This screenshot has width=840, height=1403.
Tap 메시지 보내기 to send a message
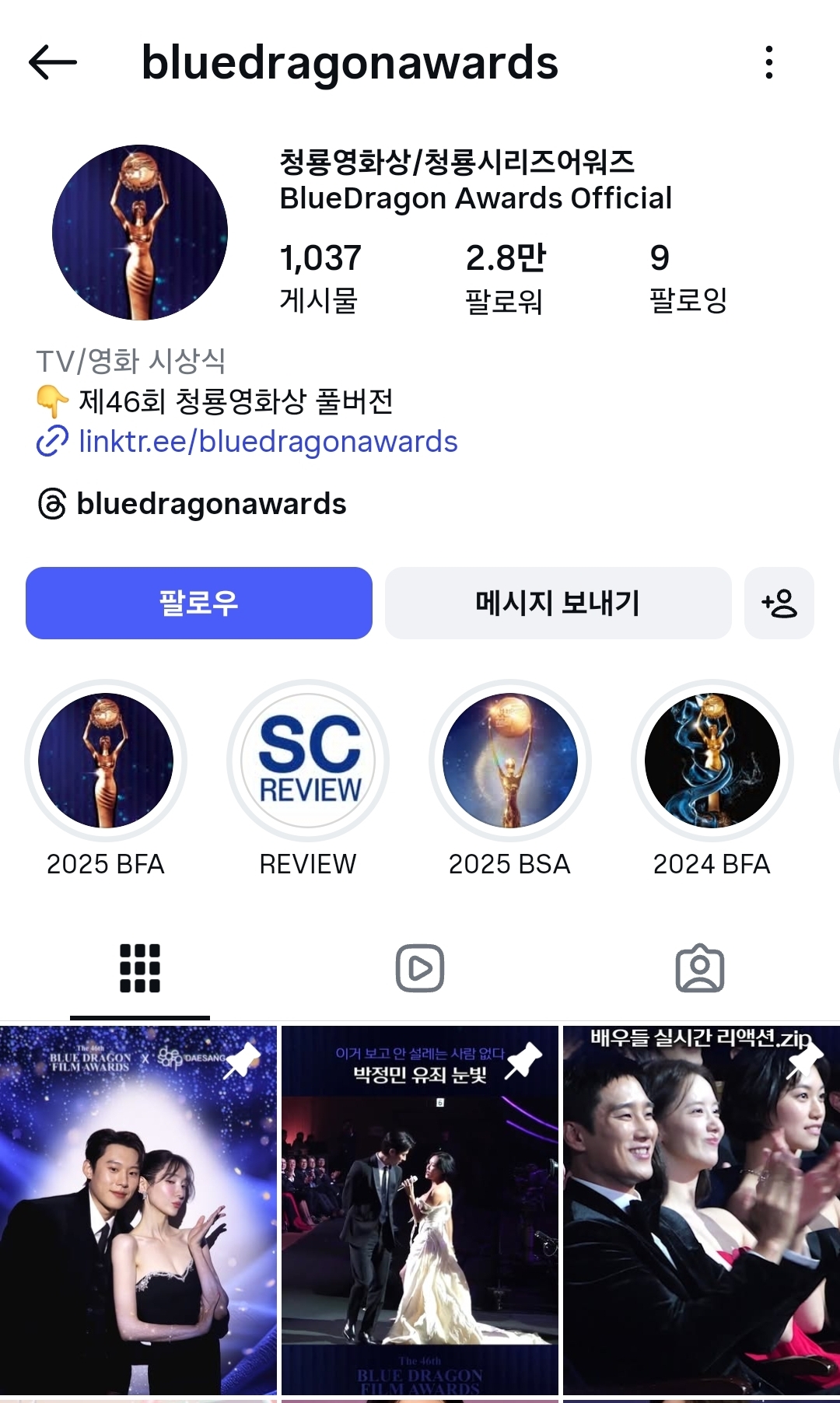point(558,603)
